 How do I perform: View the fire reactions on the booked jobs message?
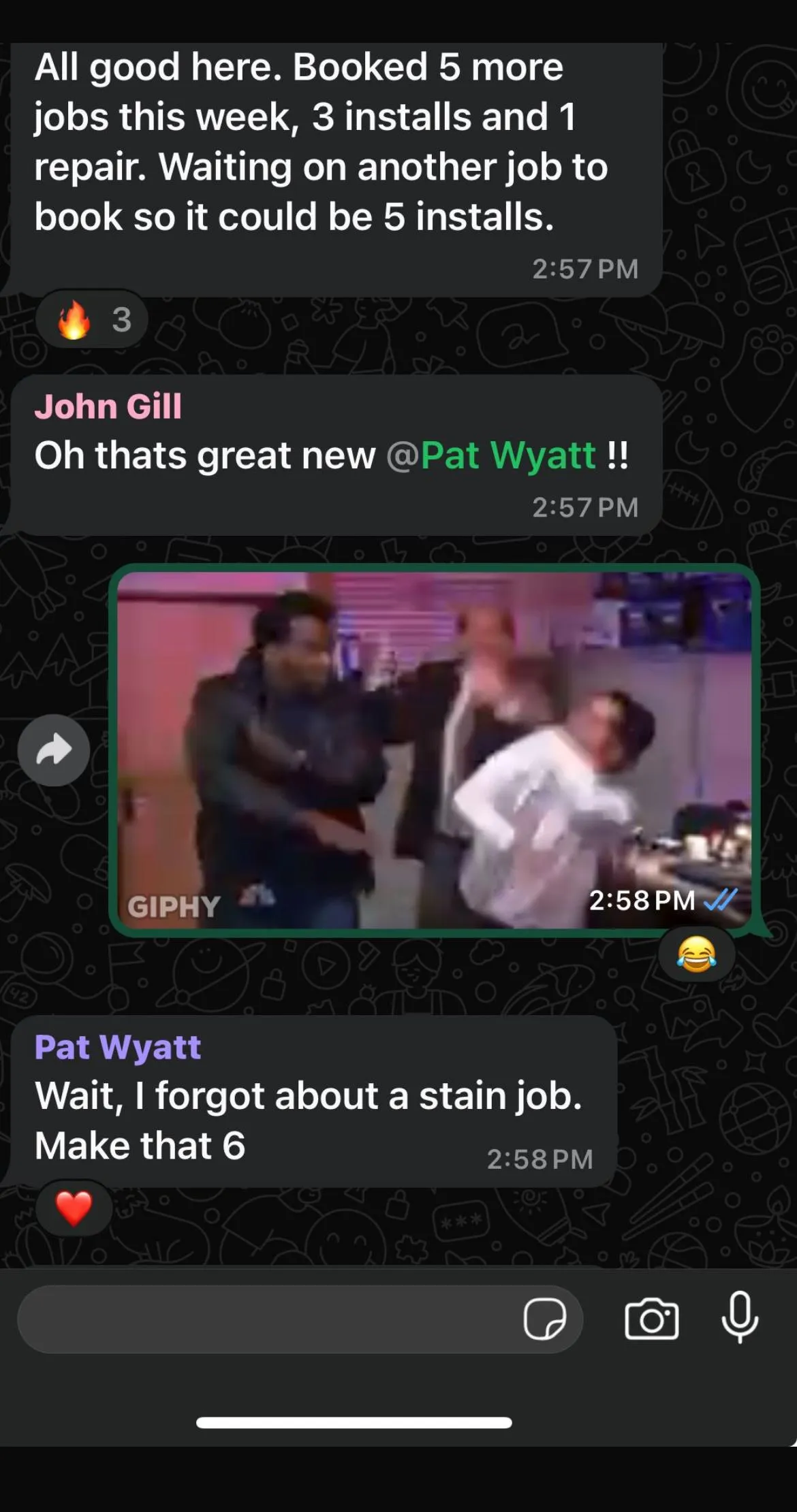coord(92,319)
